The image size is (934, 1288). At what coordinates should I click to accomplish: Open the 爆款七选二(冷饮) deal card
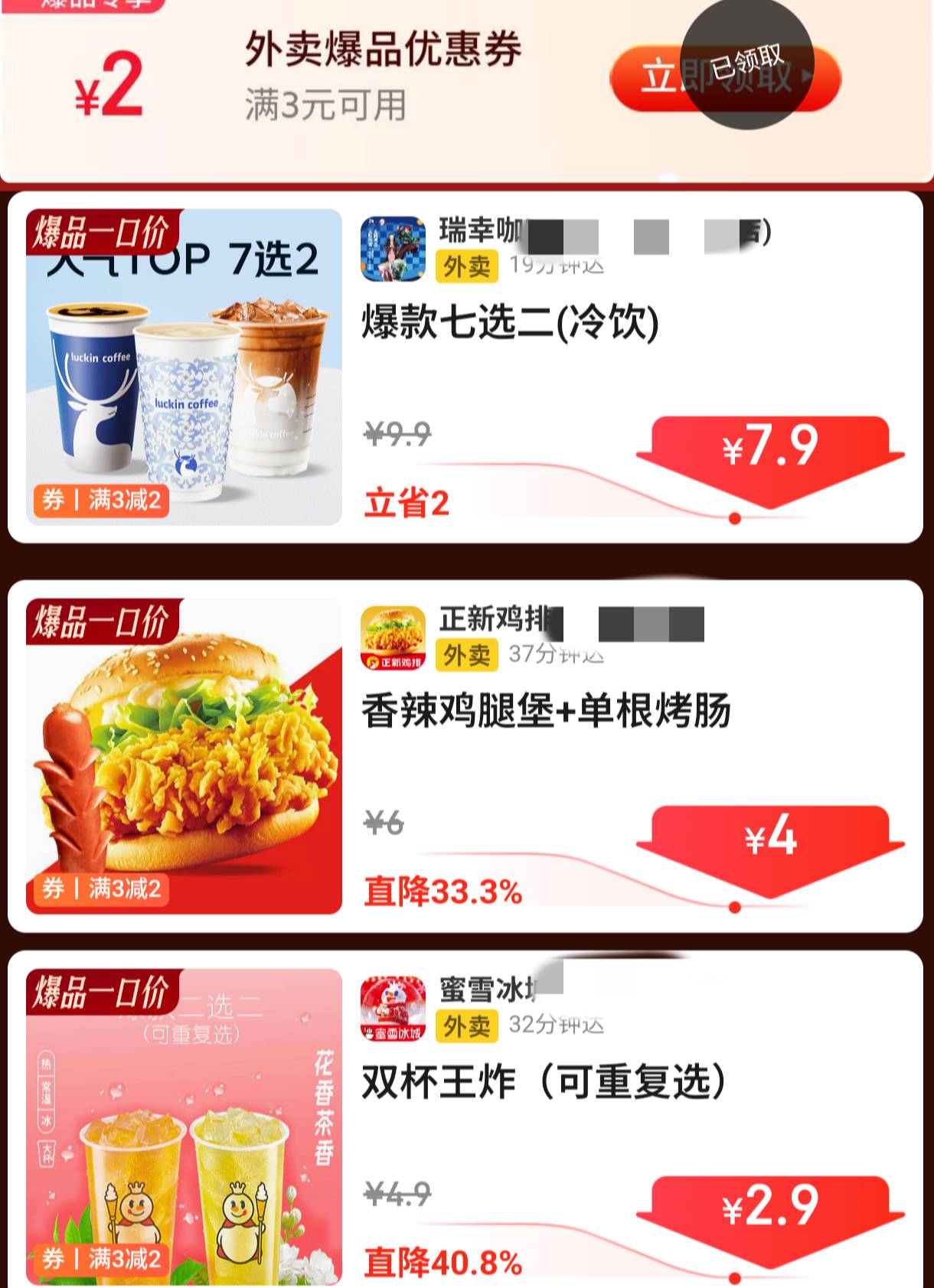coord(510,322)
